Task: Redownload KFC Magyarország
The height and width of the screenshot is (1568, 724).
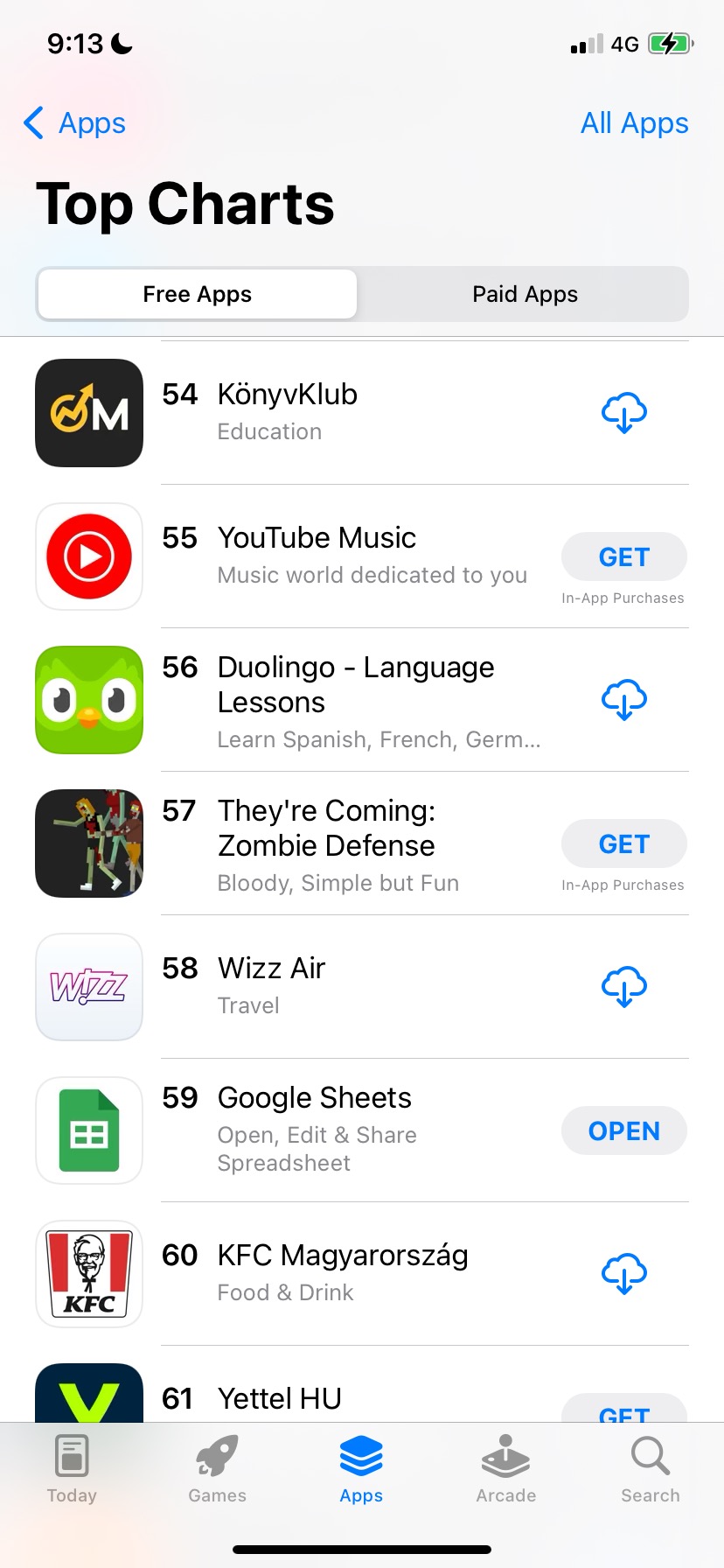Action: (x=623, y=1274)
